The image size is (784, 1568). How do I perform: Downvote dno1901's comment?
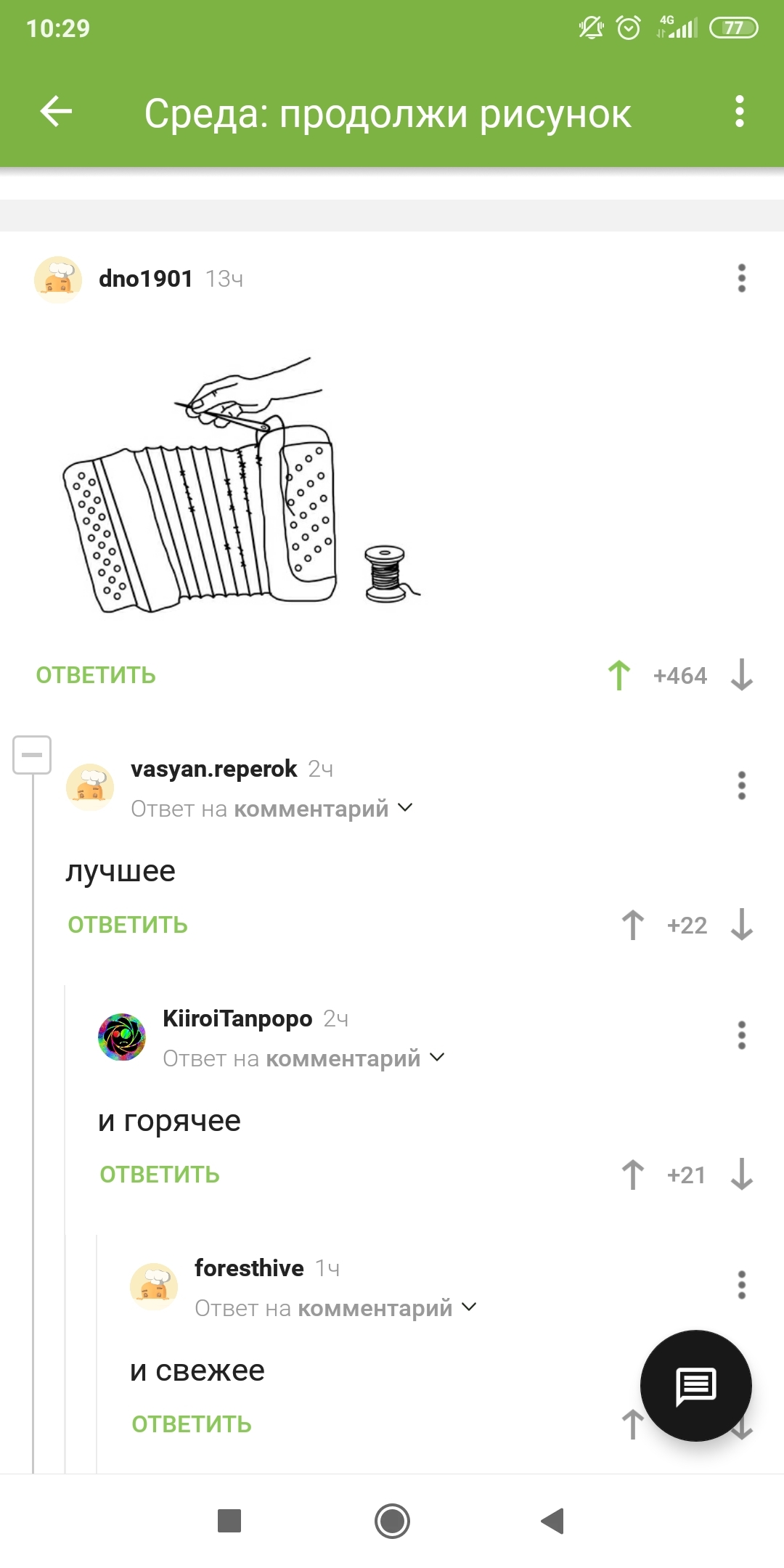pyautogui.click(x=741, y=675)
